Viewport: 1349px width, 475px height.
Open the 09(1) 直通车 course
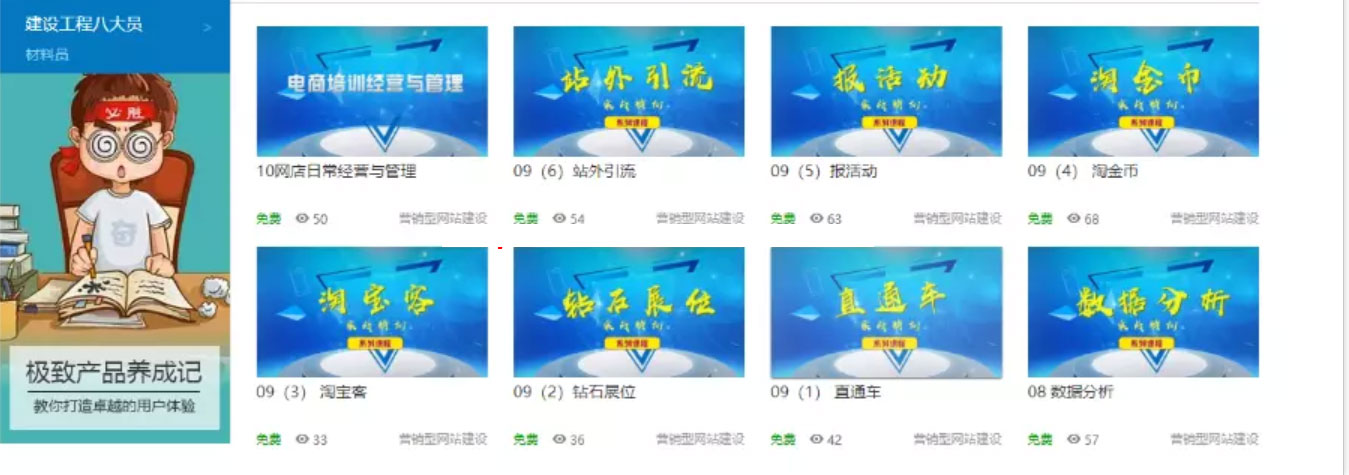(885, 312)
